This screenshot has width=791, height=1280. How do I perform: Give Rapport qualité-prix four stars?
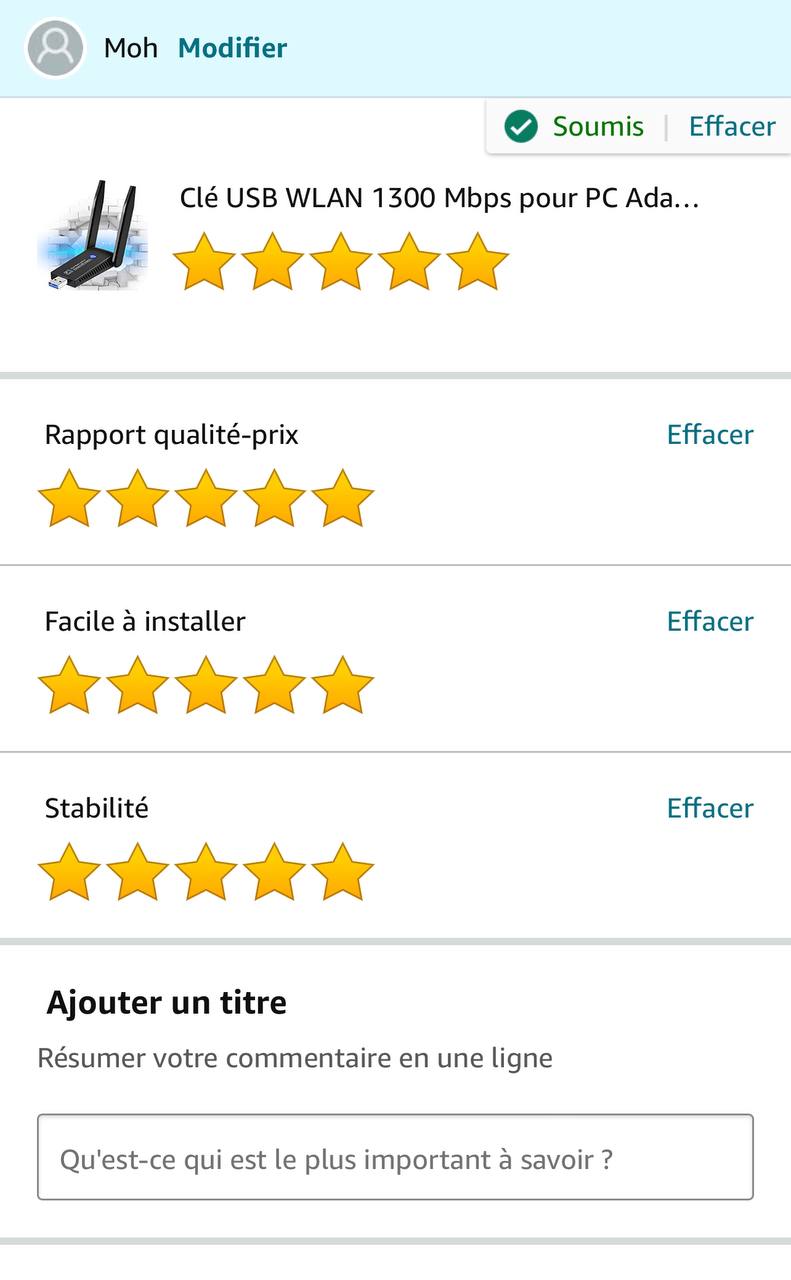click(275, 499)
